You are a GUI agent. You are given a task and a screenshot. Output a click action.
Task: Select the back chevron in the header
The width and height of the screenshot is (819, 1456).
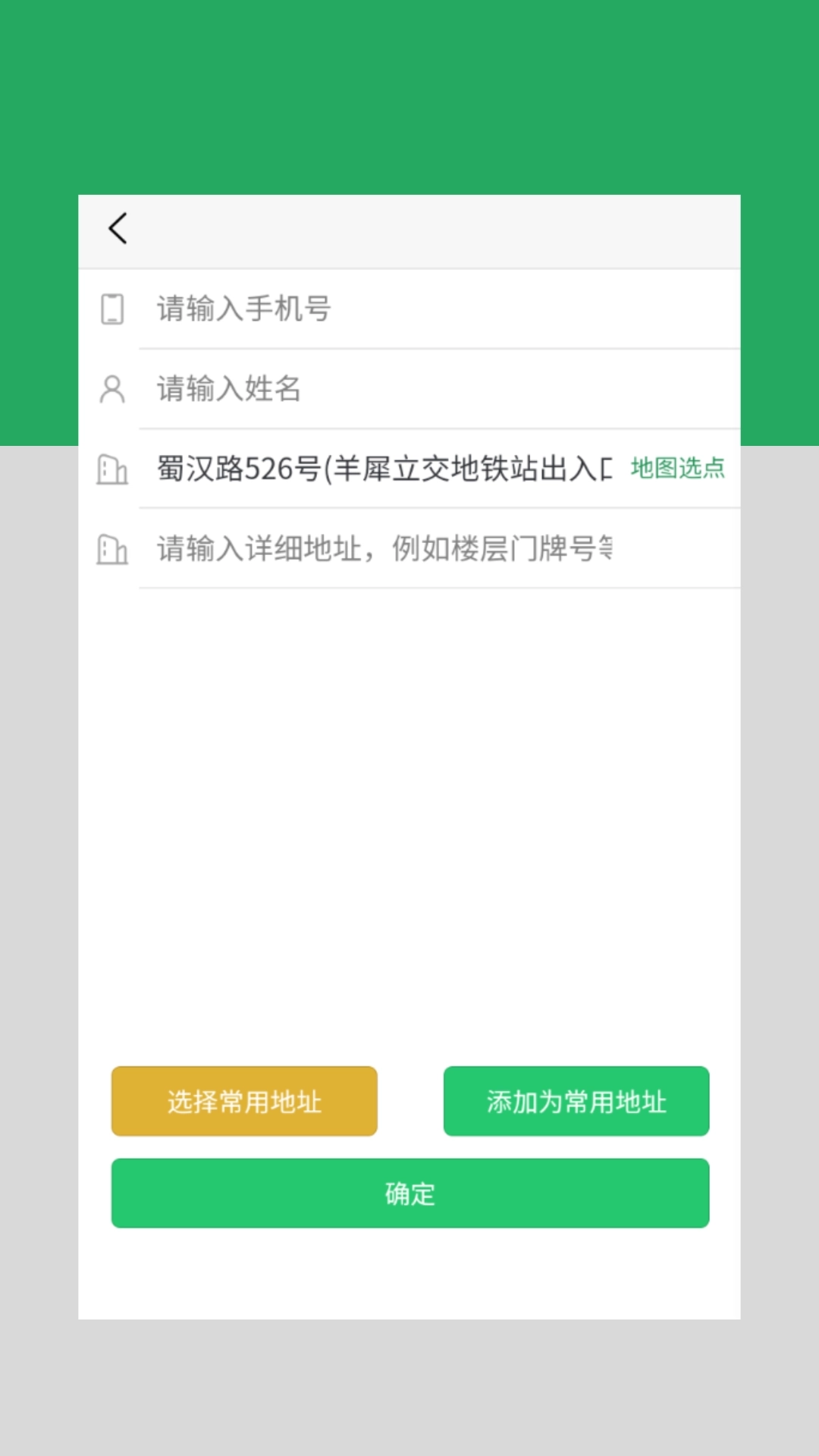click(118, 227)
